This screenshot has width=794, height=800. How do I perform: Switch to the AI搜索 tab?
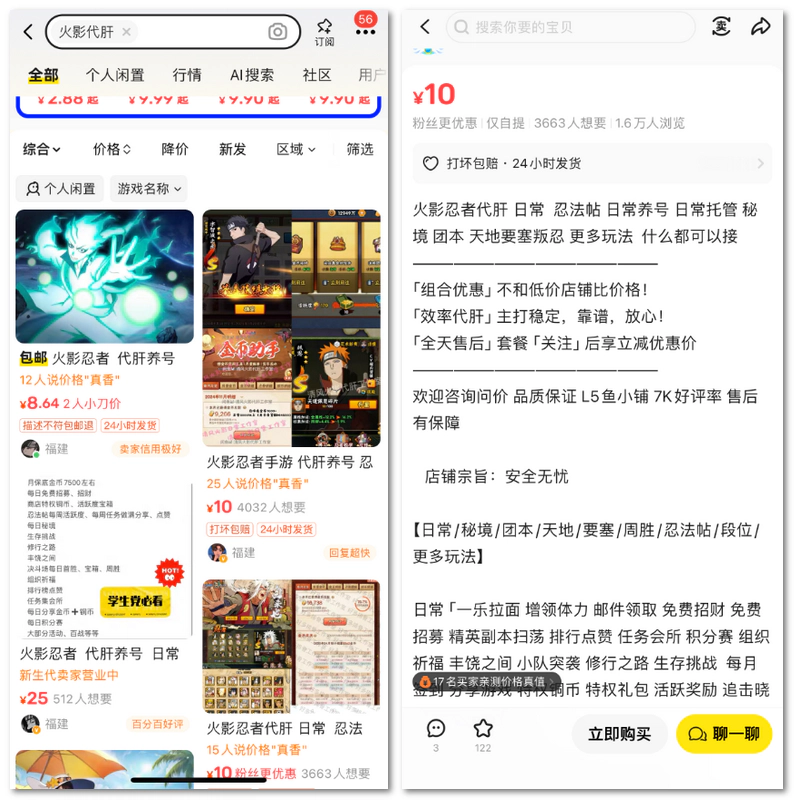coord(251,75)
